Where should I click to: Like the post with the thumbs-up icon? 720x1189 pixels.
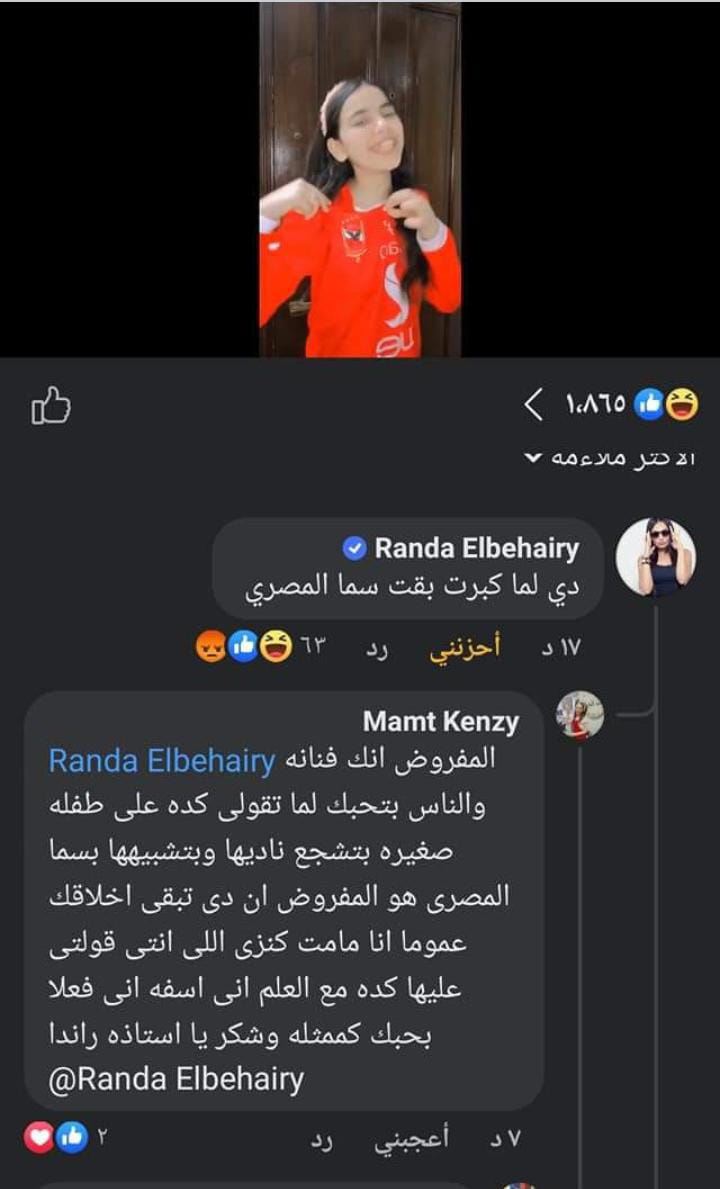[51, 405]
